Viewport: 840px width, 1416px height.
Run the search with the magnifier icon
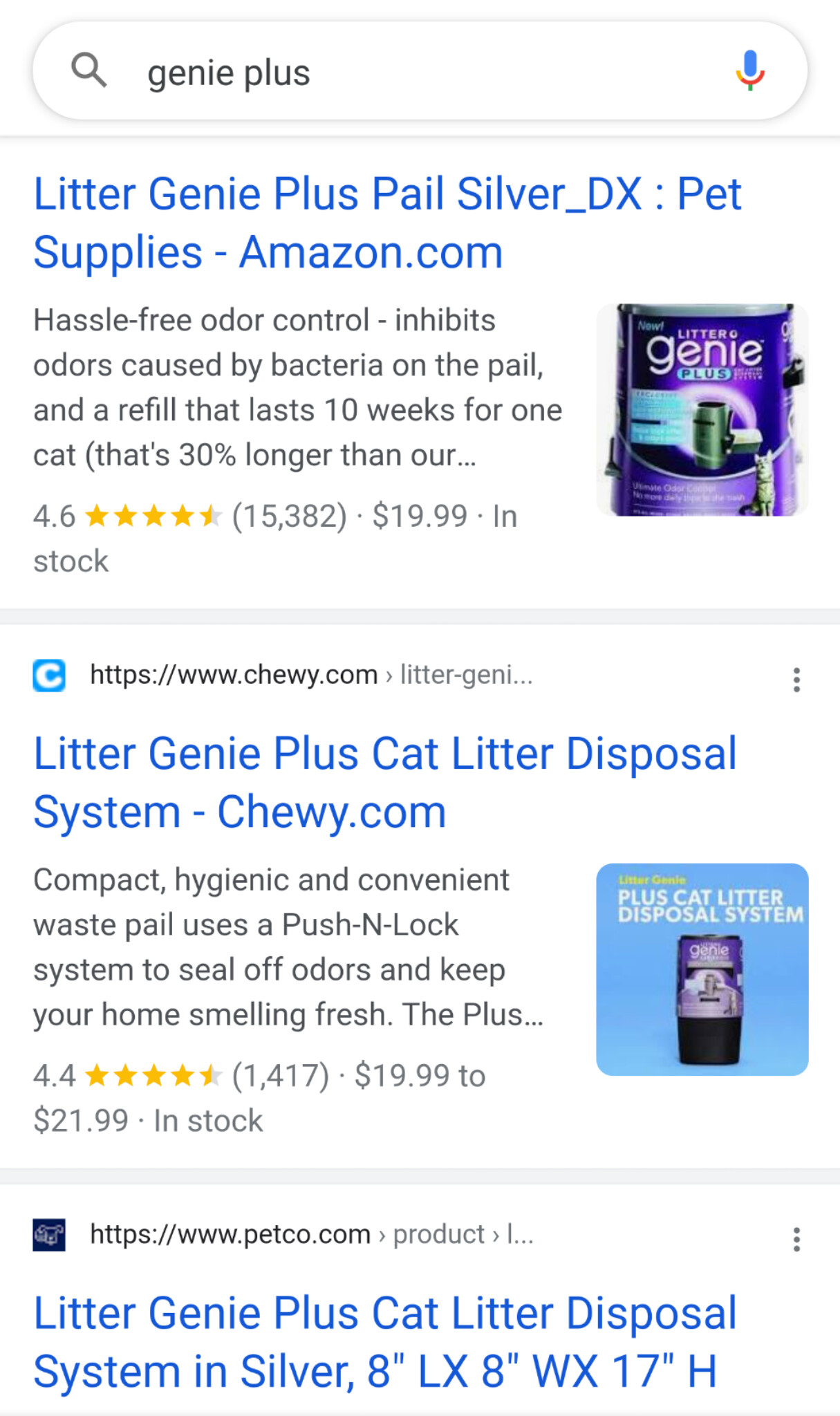click(x=89, y=71)
